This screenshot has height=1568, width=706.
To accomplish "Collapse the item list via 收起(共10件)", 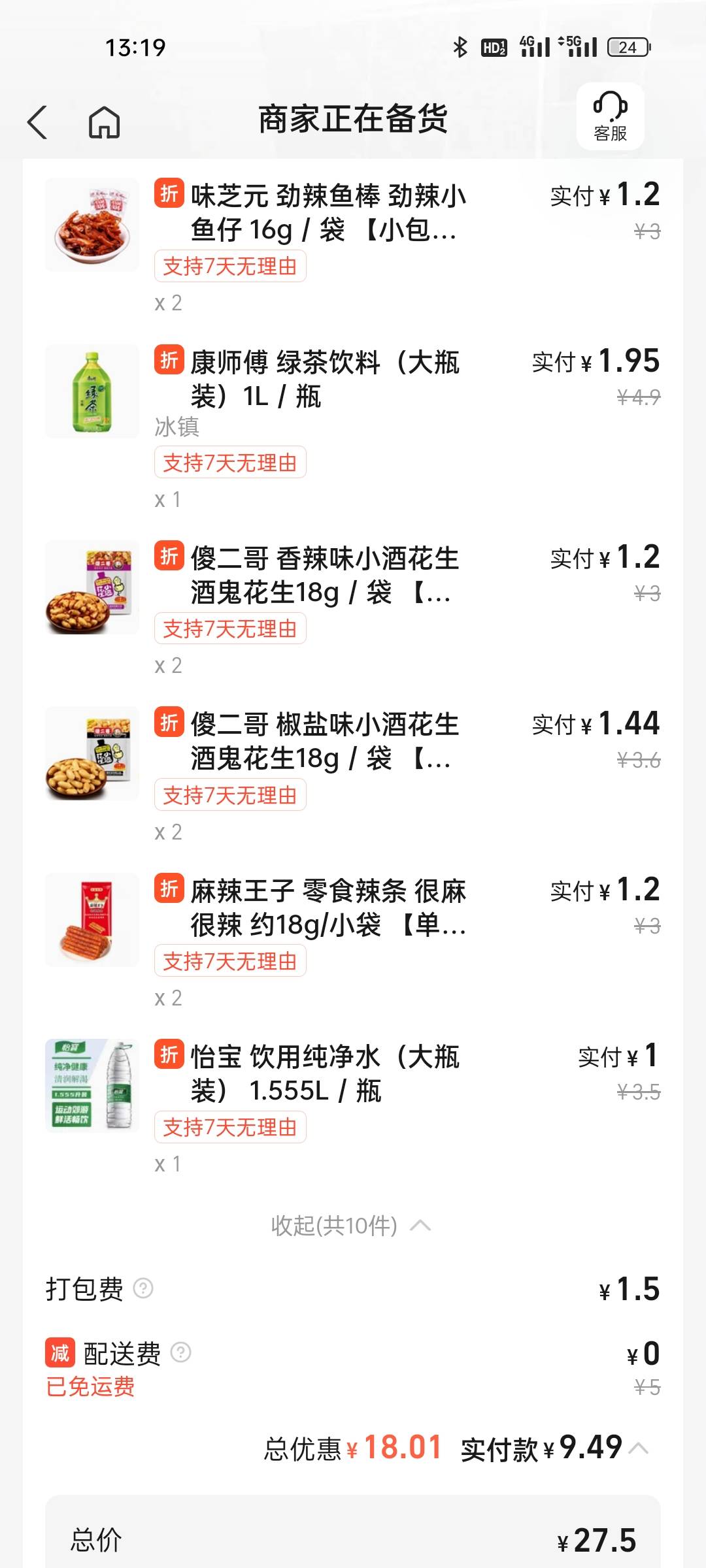I will [351, 1226].
